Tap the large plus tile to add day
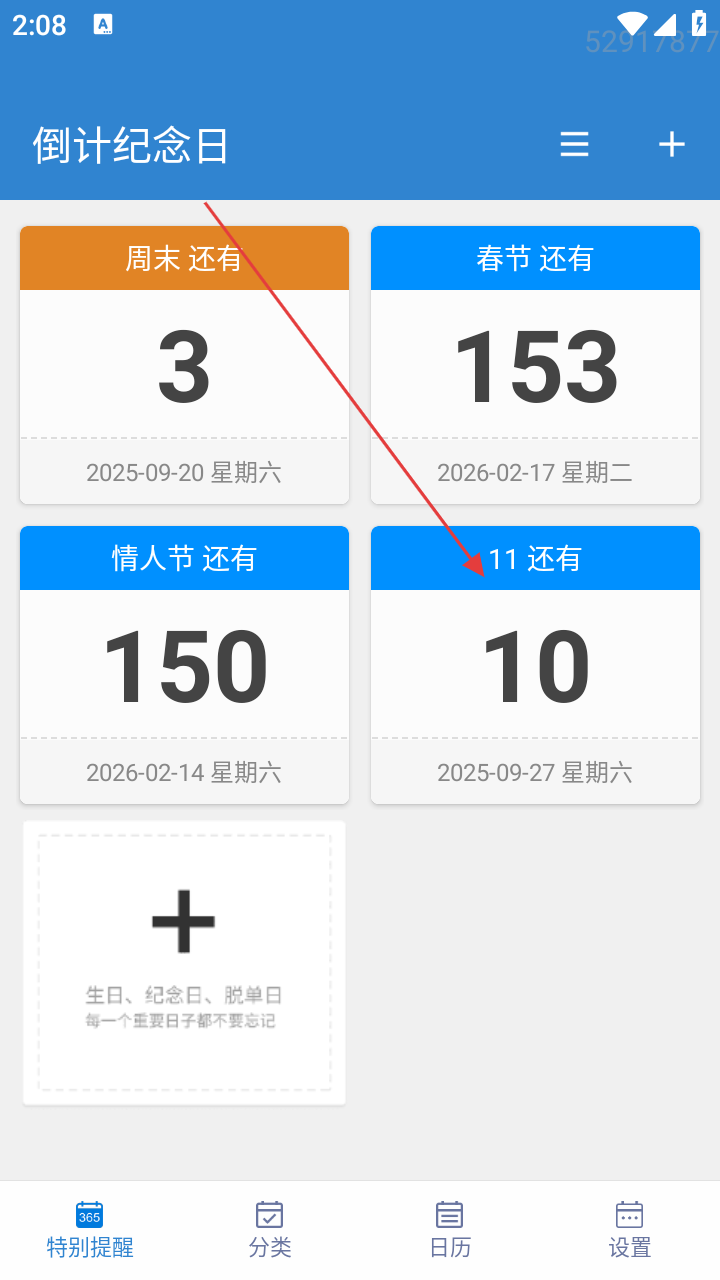The width and height of the screenshot is (720, 1280). pyautogui.click(x=184, y=963)
